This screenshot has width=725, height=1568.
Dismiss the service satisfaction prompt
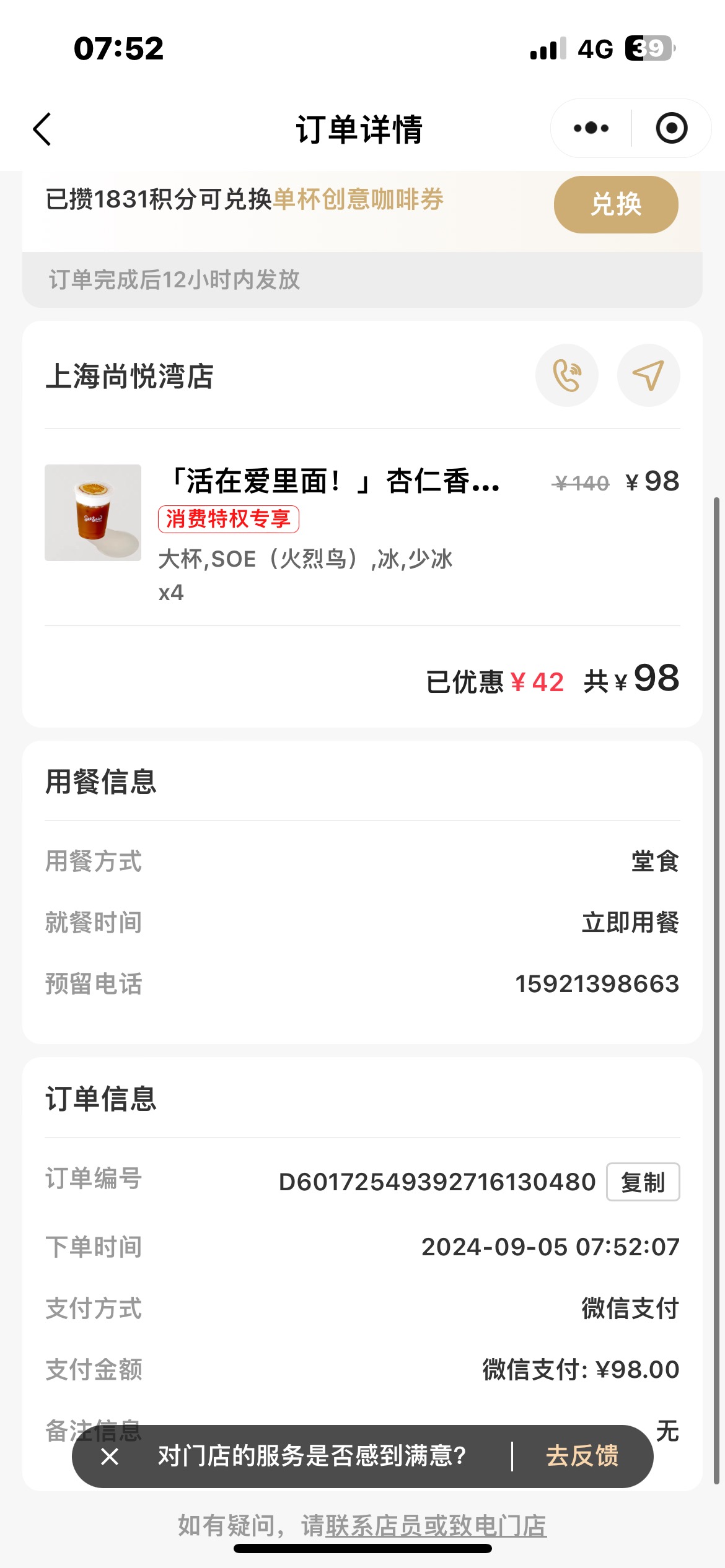coord(110,1457)
